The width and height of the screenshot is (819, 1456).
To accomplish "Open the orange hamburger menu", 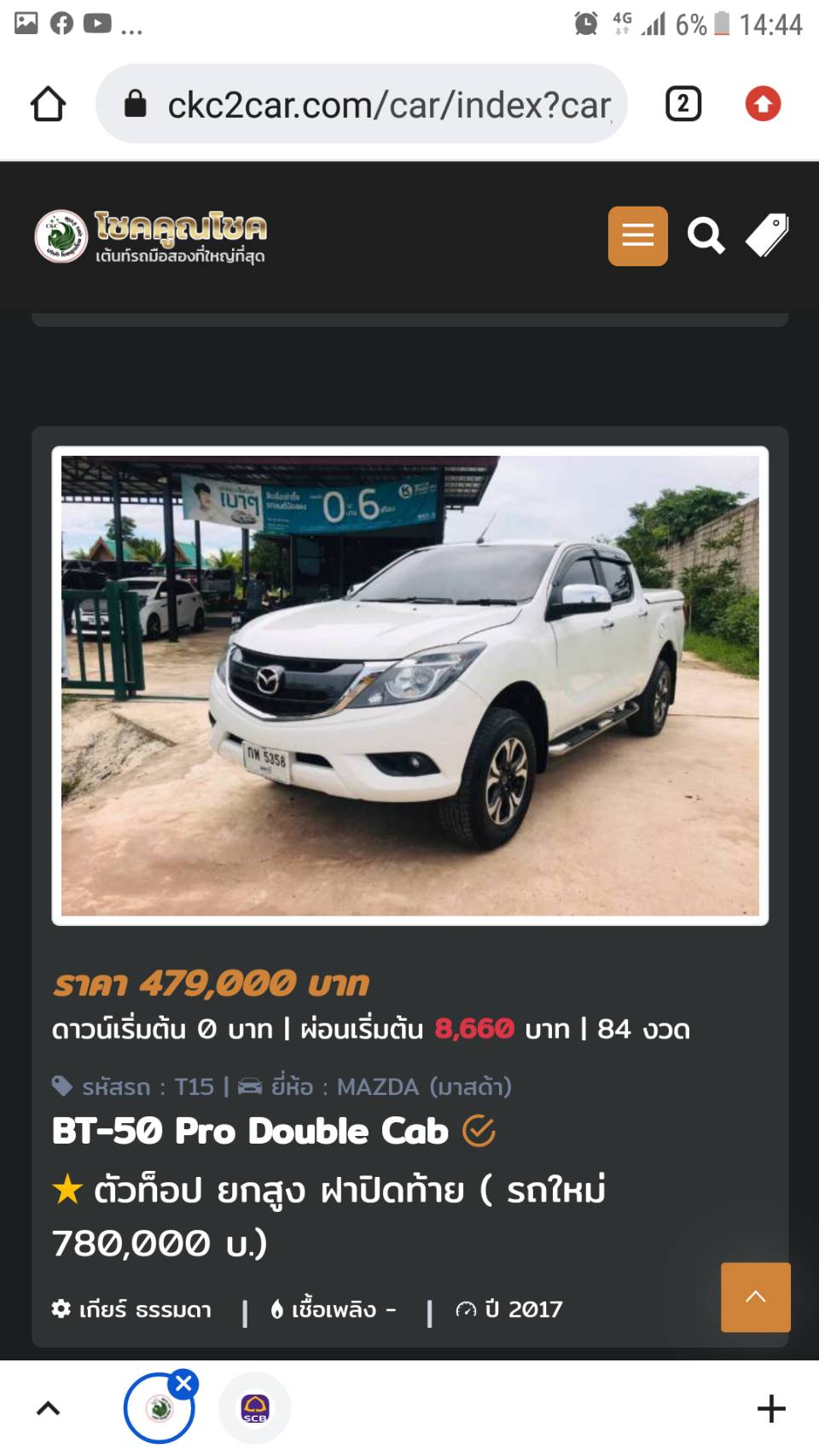I will (638, 236).
